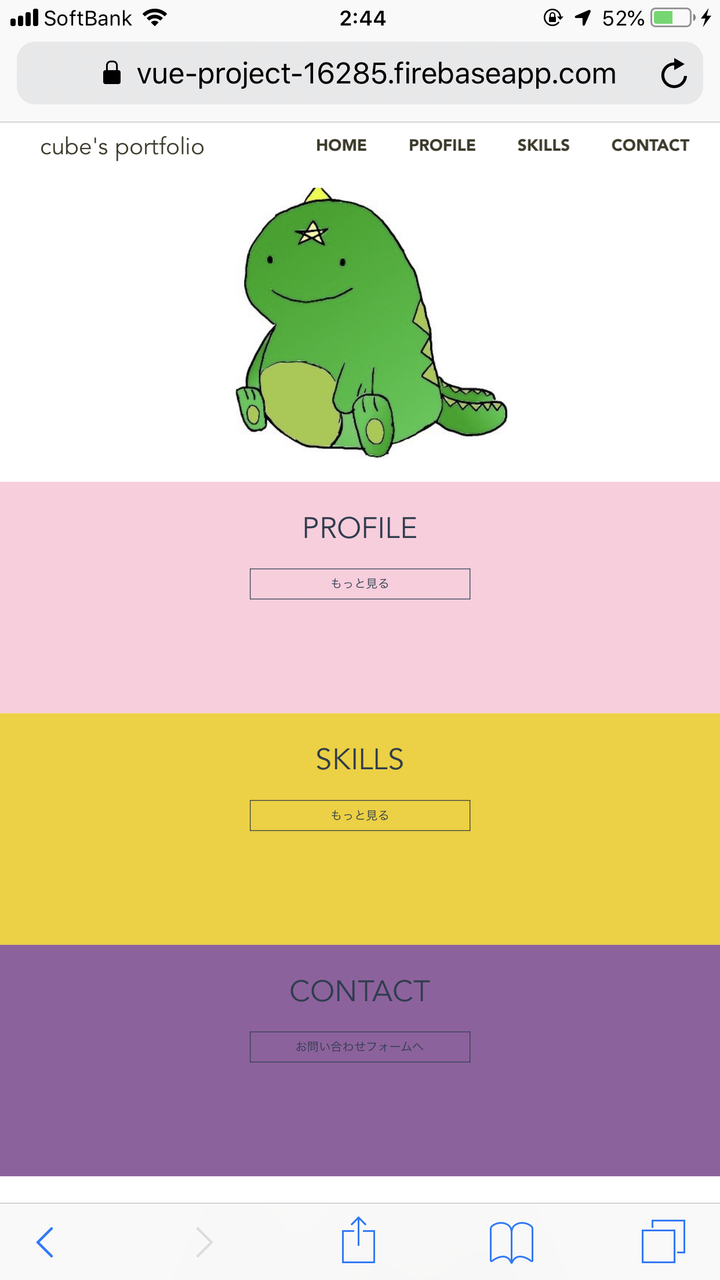Tap もっと見る under SKILLS
The image size is (720, 1280).
[360, 815]
